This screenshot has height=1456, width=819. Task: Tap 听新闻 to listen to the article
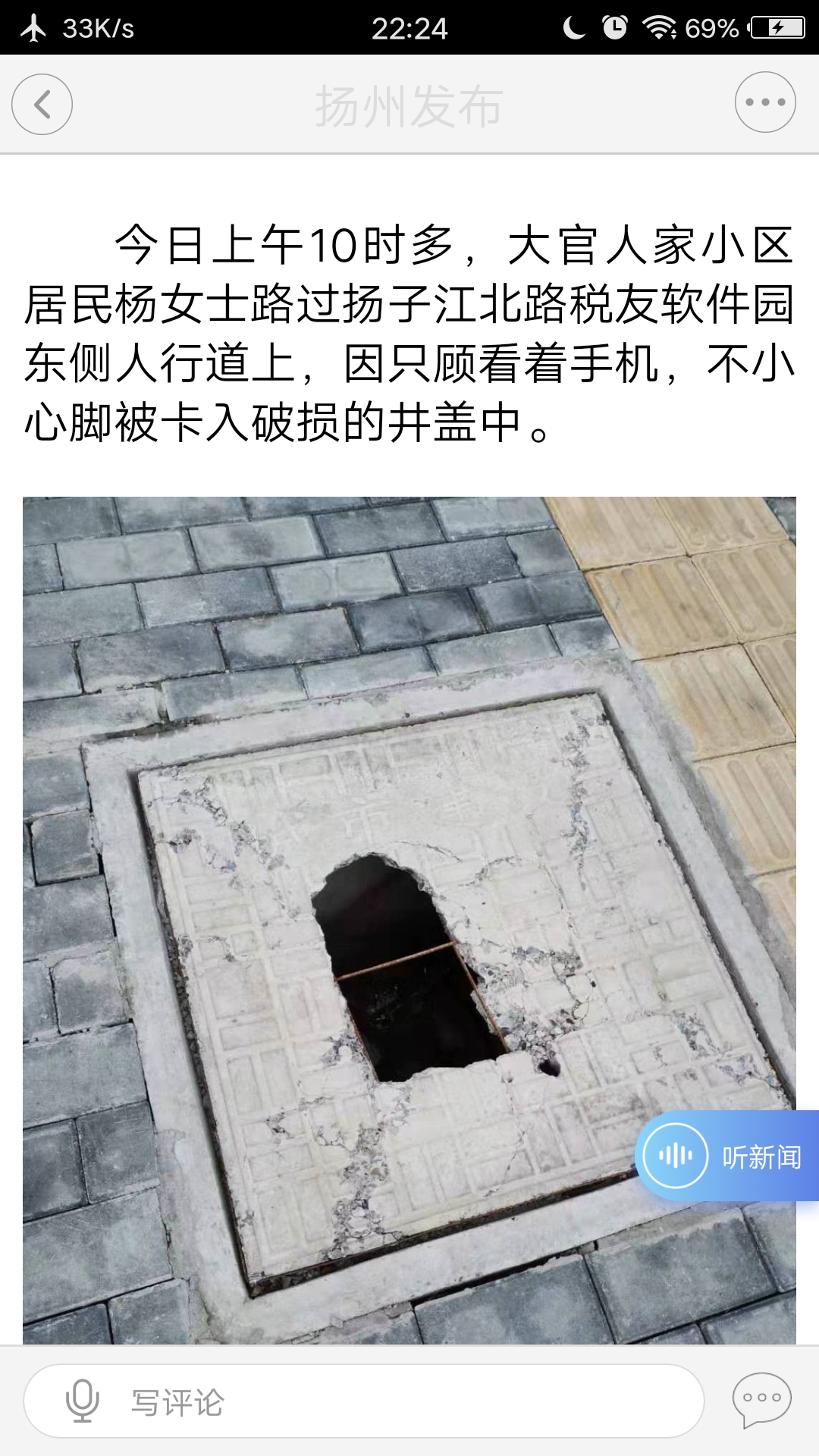(726, 1156)
